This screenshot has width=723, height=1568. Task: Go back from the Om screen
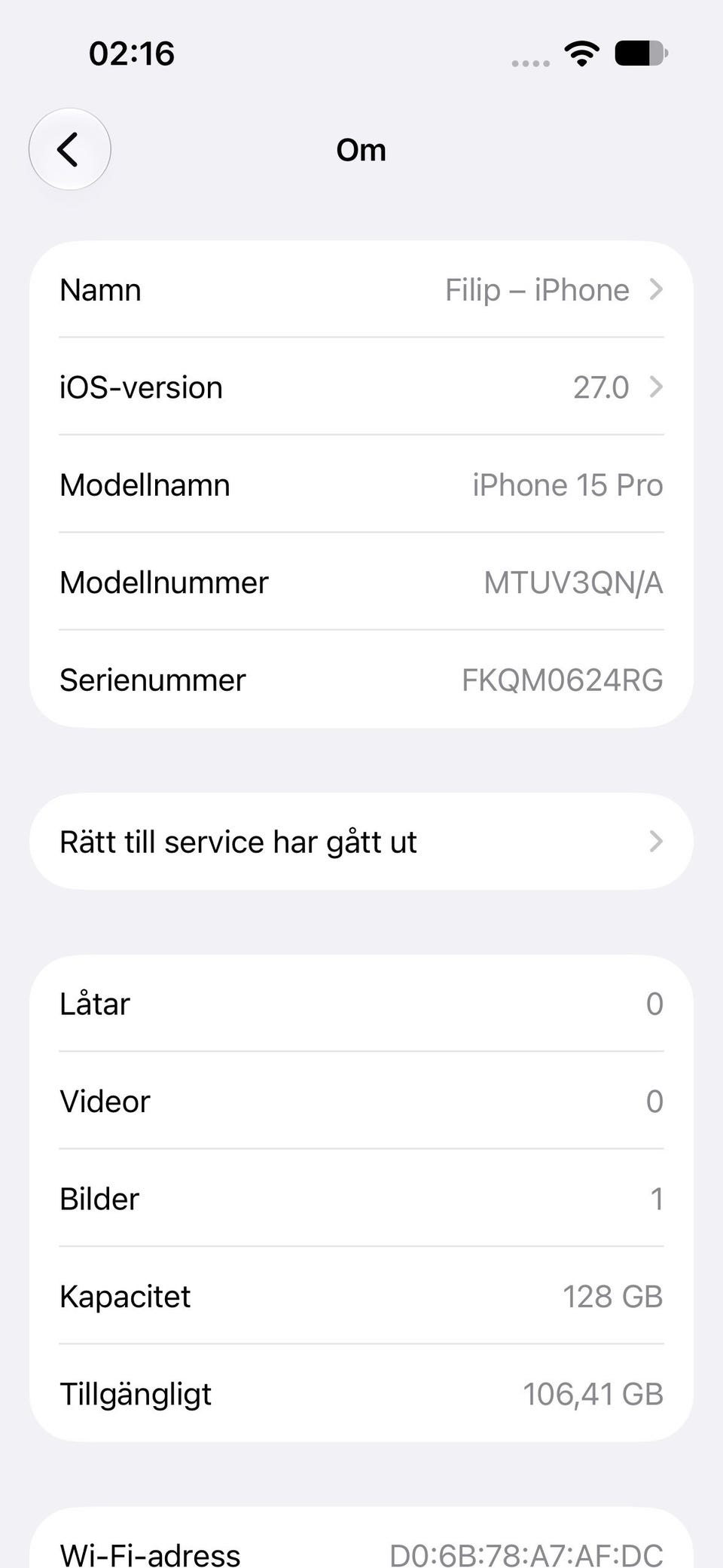pyautogui.click(x=69, y=149)
